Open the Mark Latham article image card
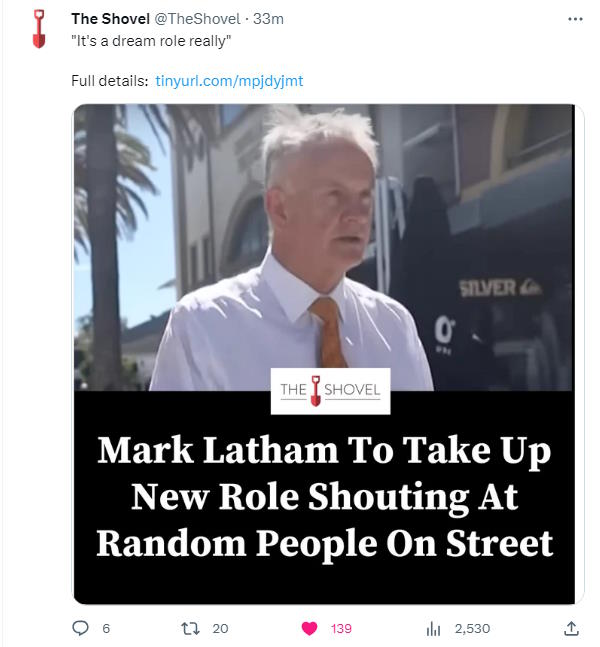Image resolution: width=600 pixels, height=647 pixels. pyautogui.click(x=327, y=353)
